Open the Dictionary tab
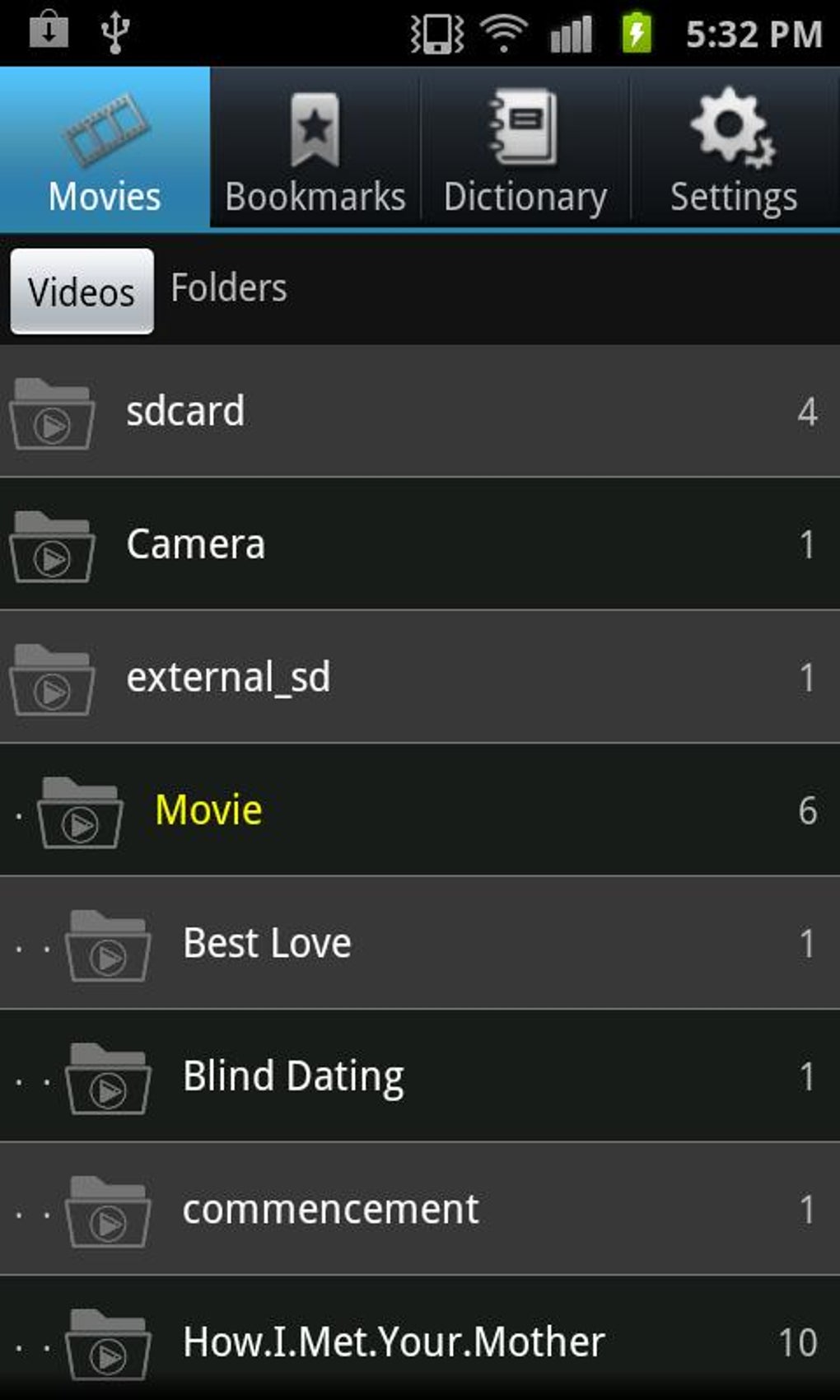The width and height of the screenshot is (840, 1400). pyautogui.click(x=525, y=150)
